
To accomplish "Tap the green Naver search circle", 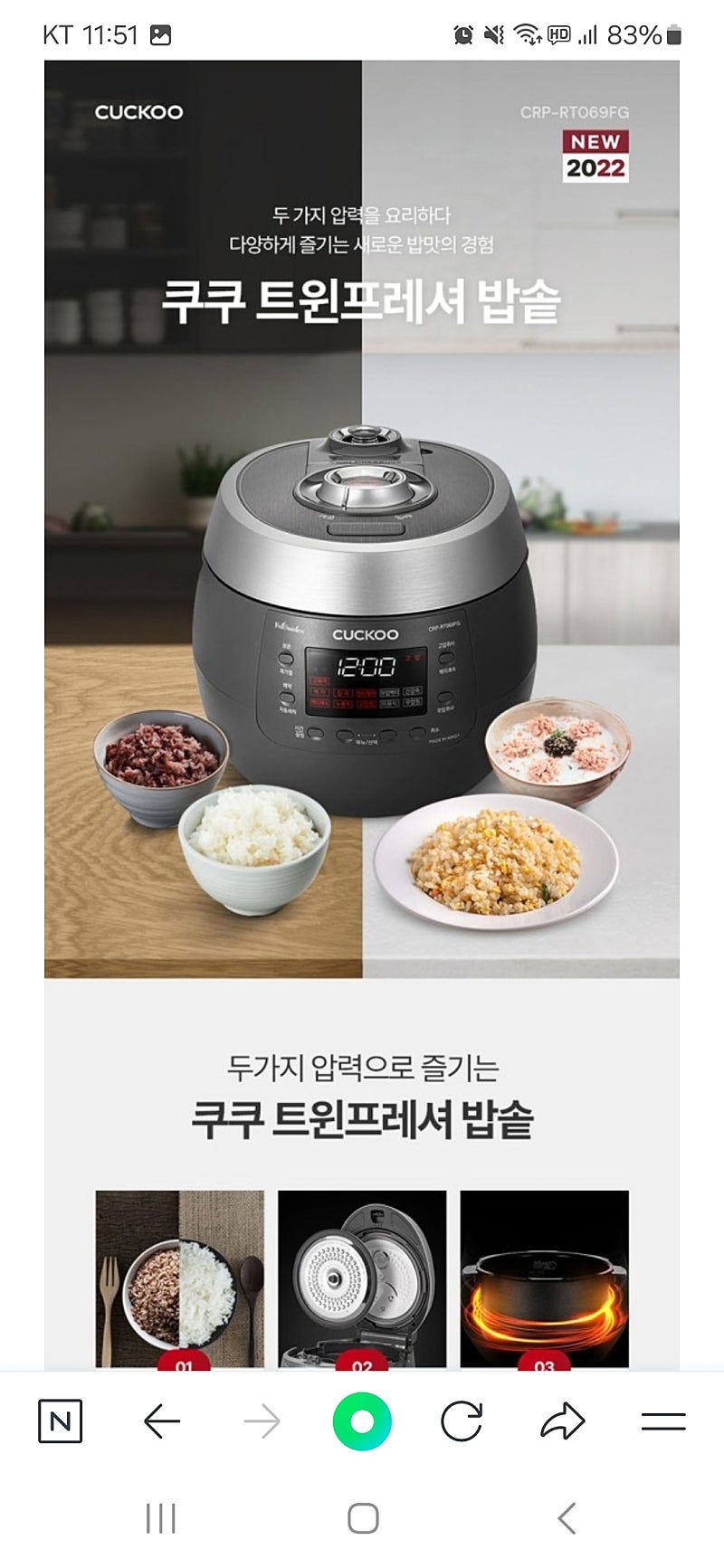I will point(362,1421).
